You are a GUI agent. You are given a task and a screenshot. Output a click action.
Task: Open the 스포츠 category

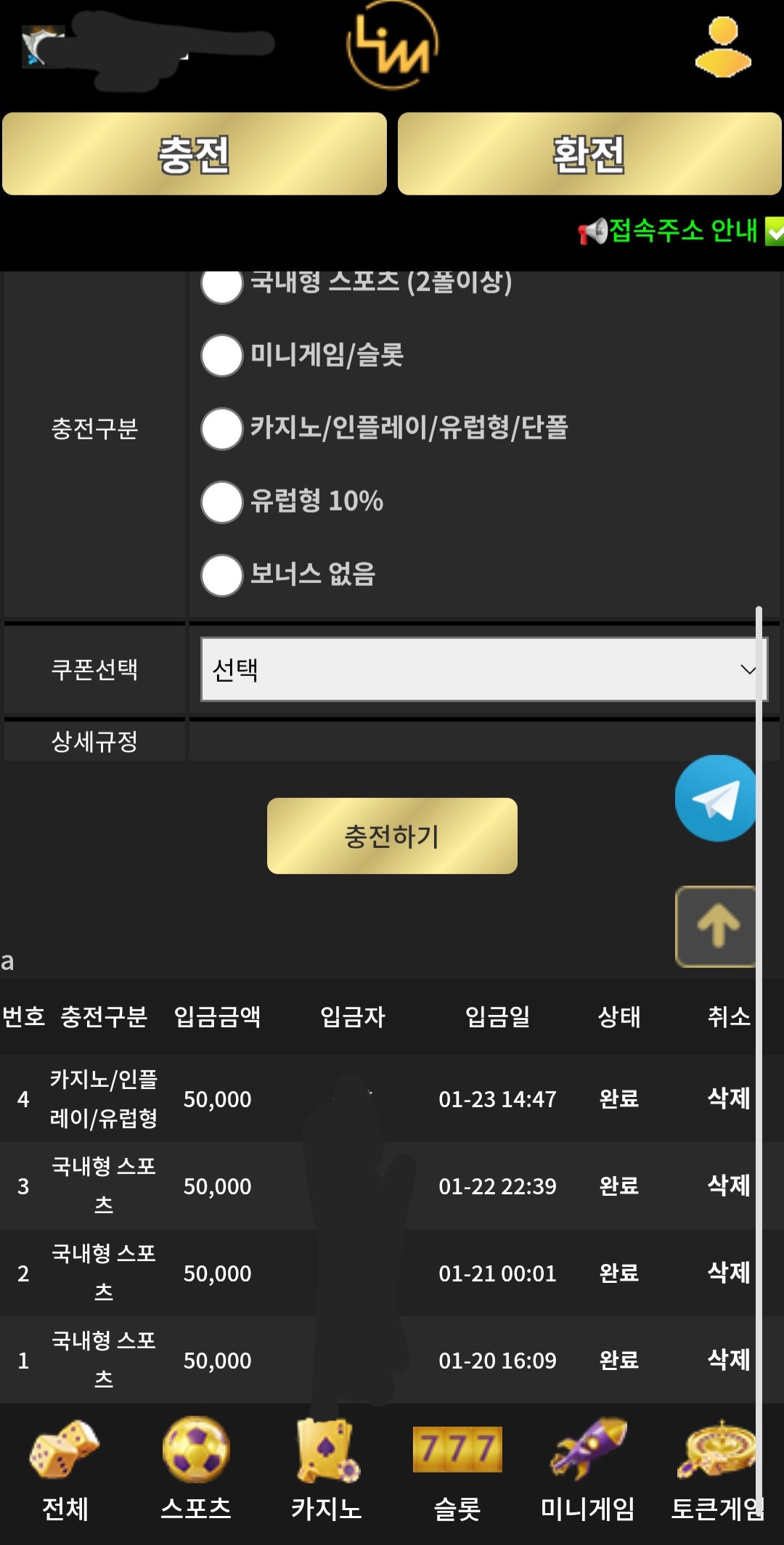click(196, 1468)
